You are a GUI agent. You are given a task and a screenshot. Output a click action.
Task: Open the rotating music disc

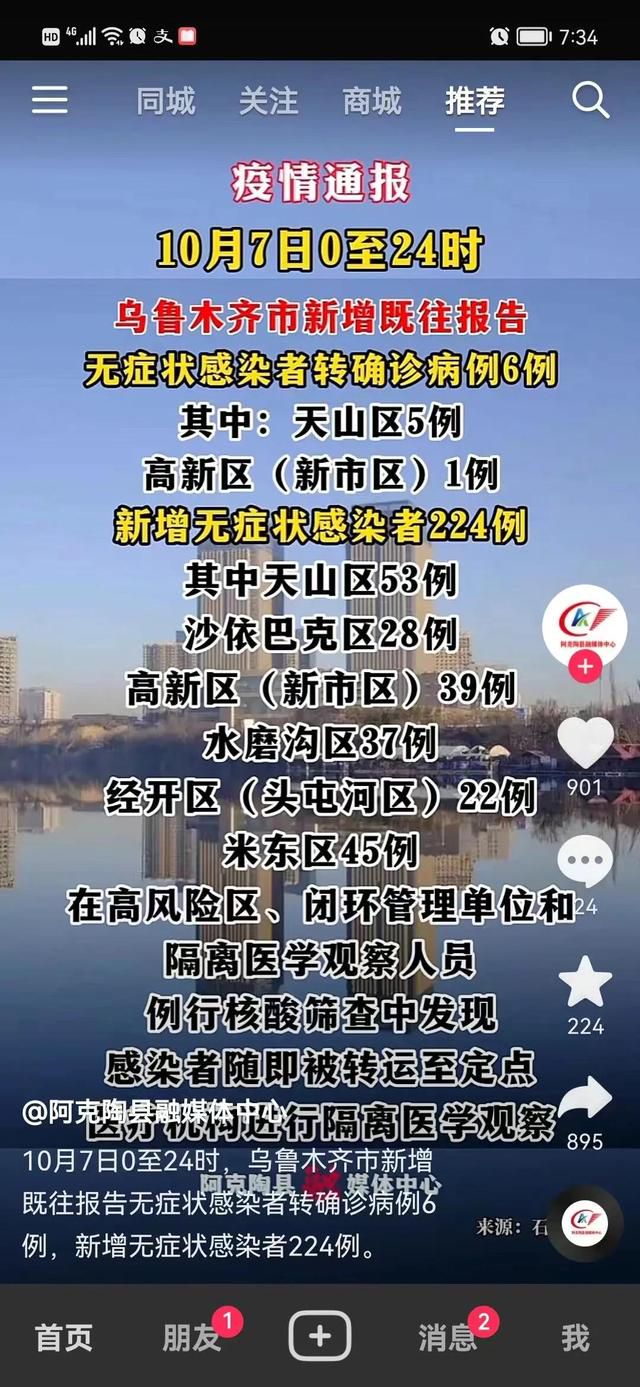coord(585,1220)
